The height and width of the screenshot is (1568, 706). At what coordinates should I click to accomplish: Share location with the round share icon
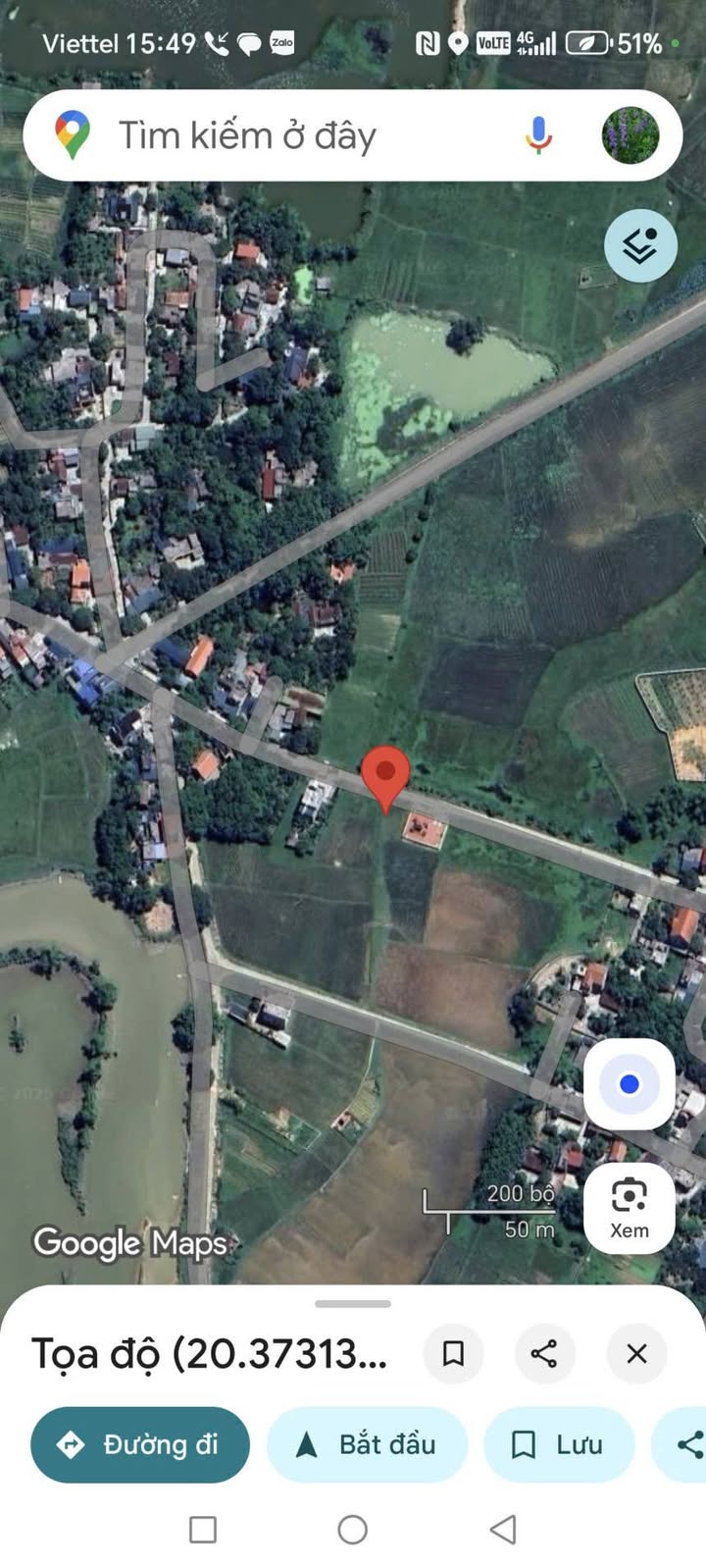pos(544,1353)
